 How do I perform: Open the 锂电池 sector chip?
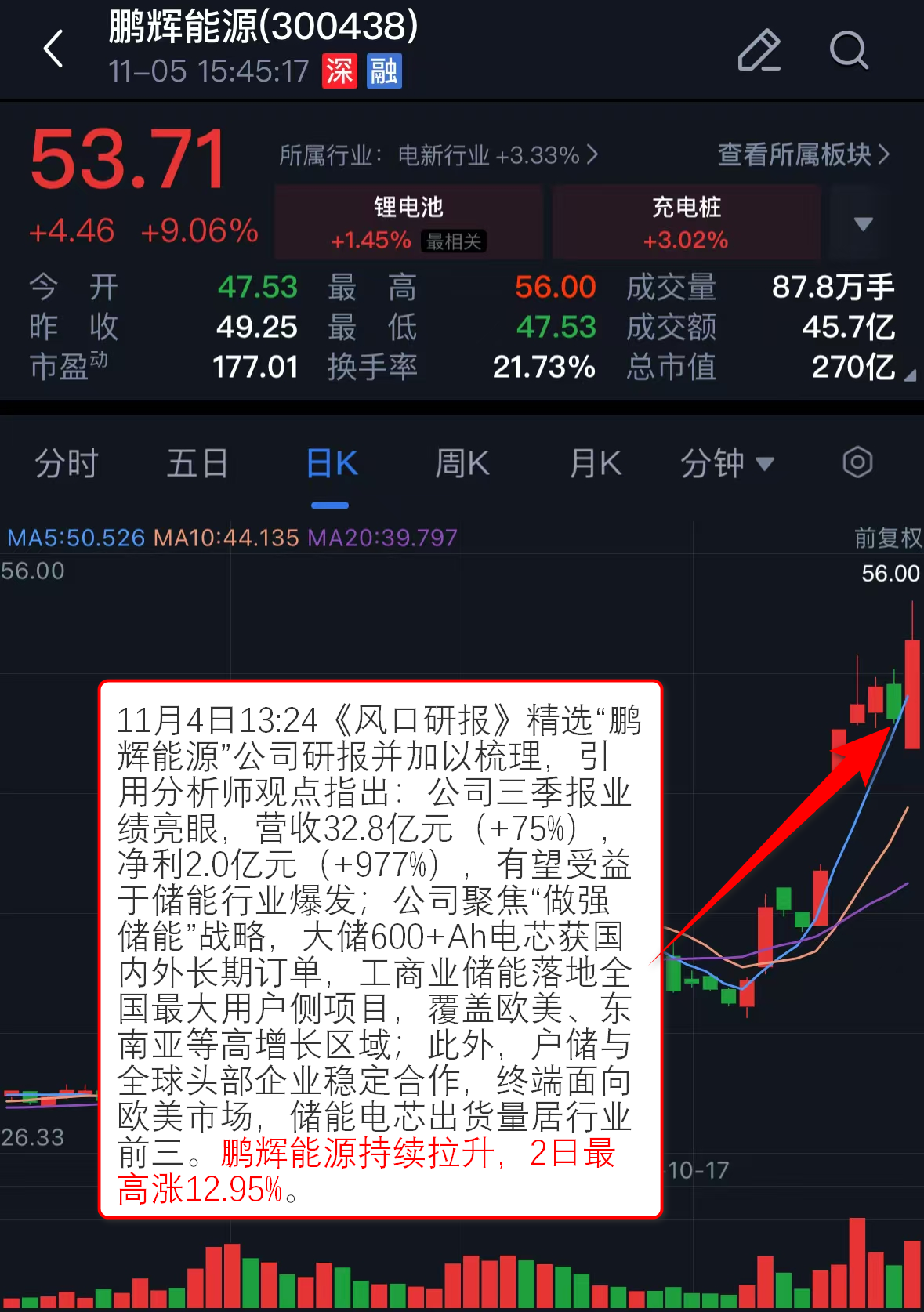click(408, 222)
